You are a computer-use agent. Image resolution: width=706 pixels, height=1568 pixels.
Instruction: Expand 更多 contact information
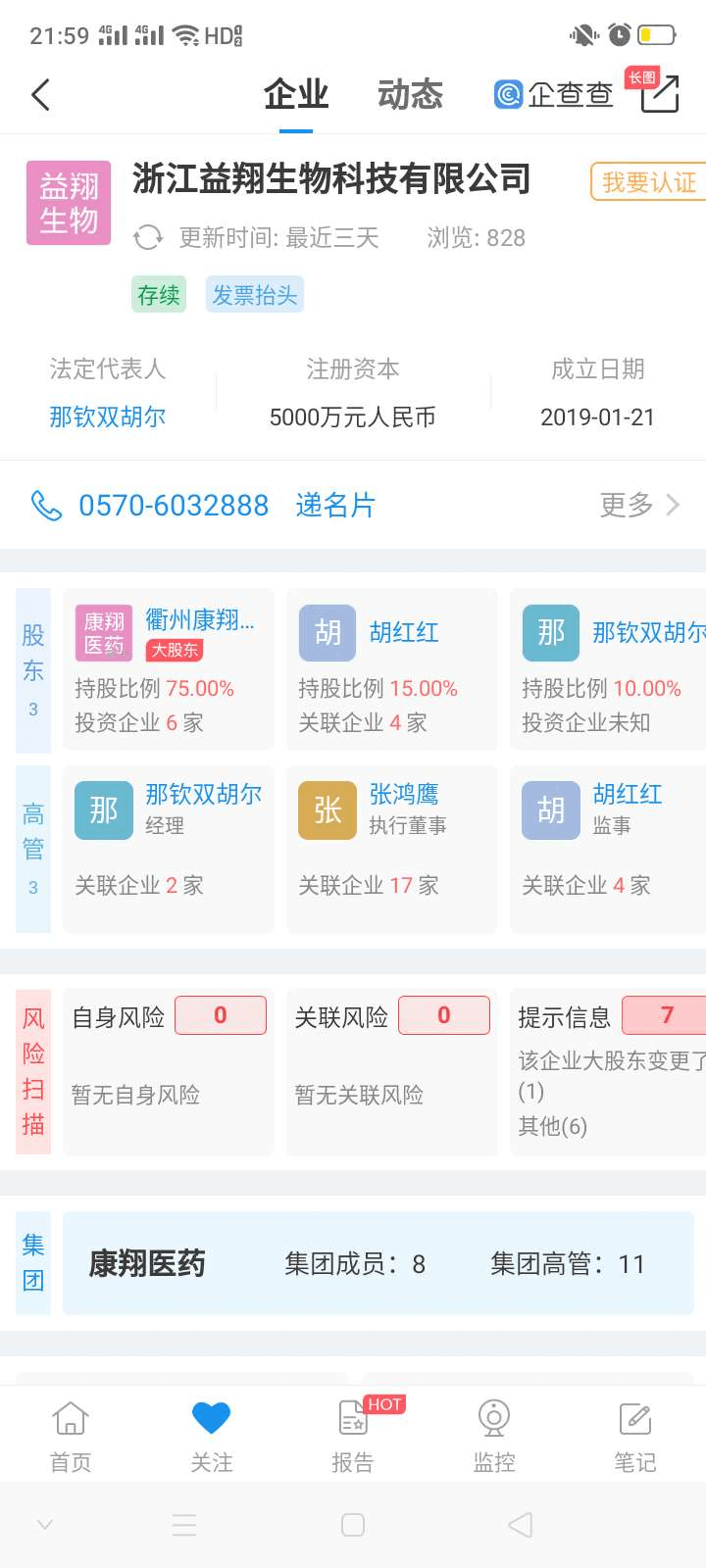tap(638, 505)
